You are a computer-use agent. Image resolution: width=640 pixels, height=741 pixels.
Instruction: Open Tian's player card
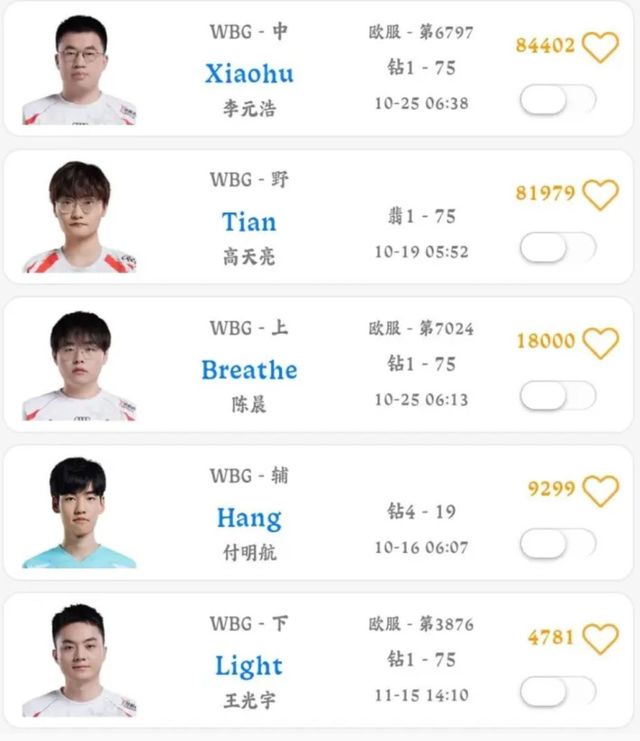tap(249, 221)
